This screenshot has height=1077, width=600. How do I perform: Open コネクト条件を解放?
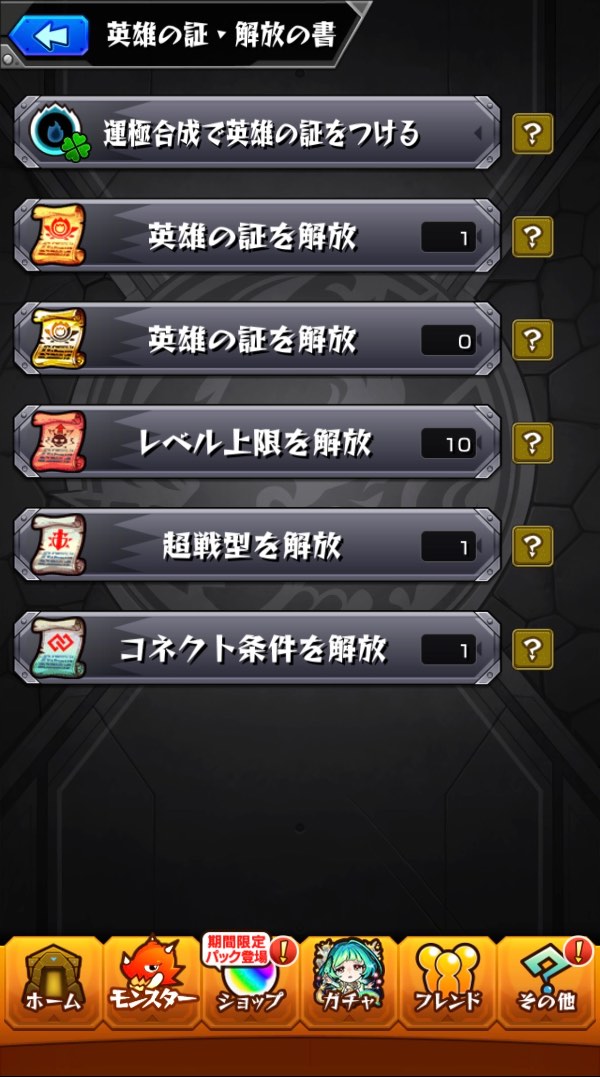[256, 649]
